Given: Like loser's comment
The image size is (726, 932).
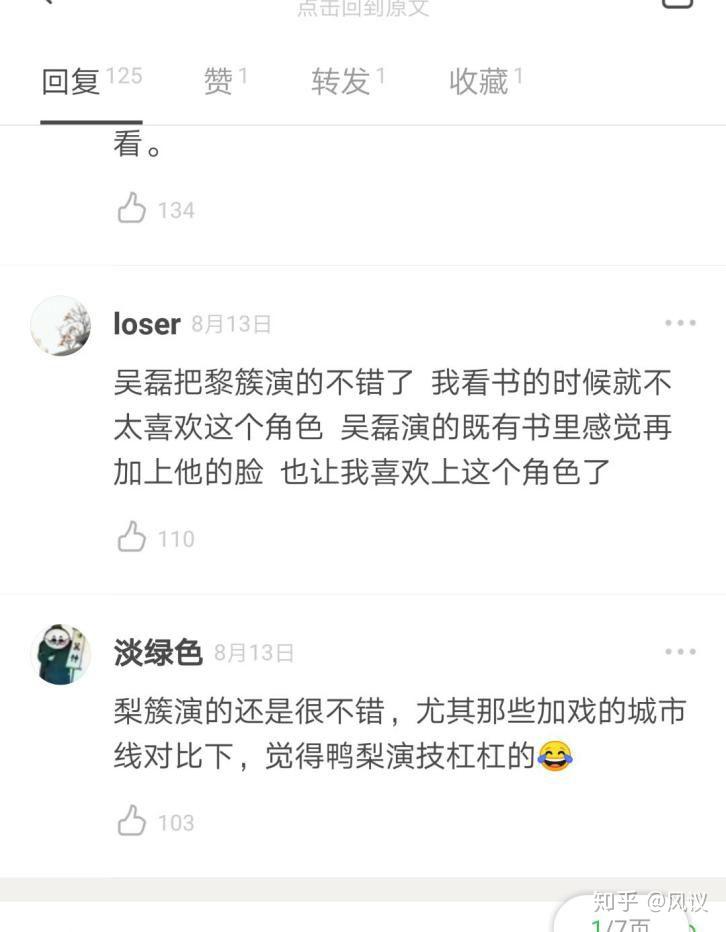Looking at the screenshot, I should 132,538.
